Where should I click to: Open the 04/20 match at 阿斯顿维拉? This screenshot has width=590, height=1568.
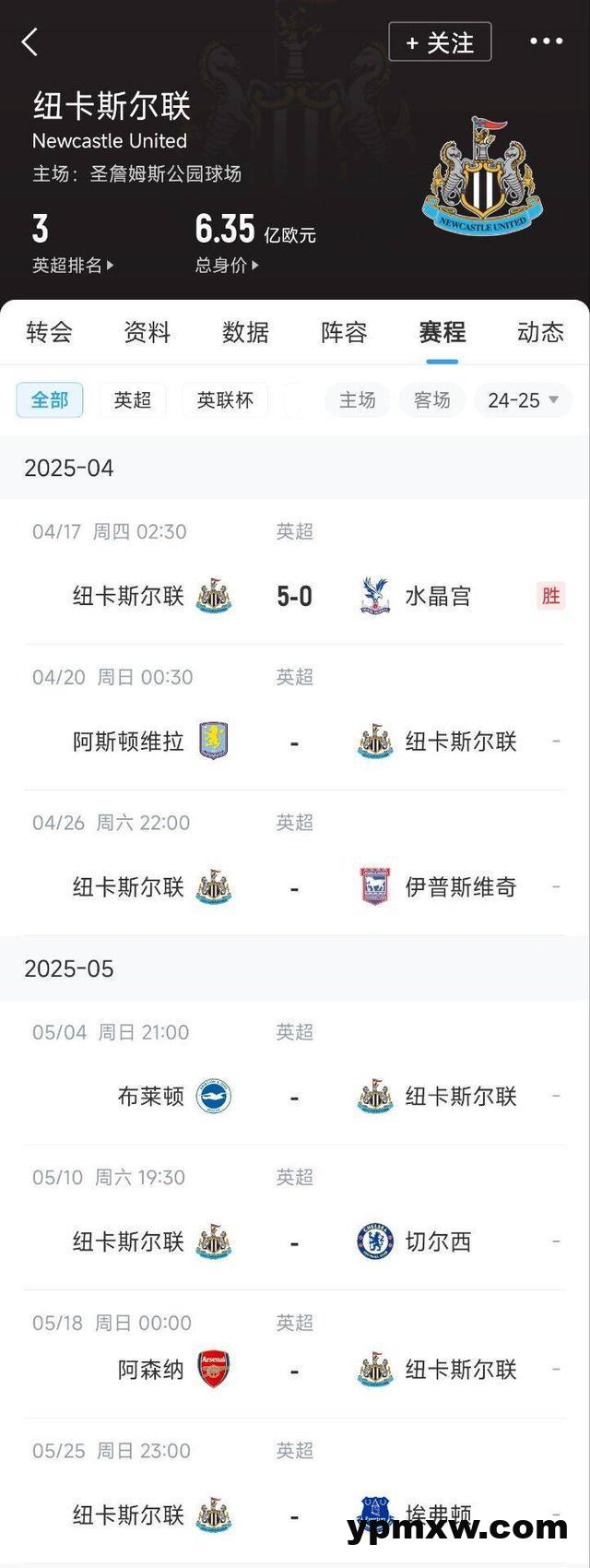click(x=294, y=742)
